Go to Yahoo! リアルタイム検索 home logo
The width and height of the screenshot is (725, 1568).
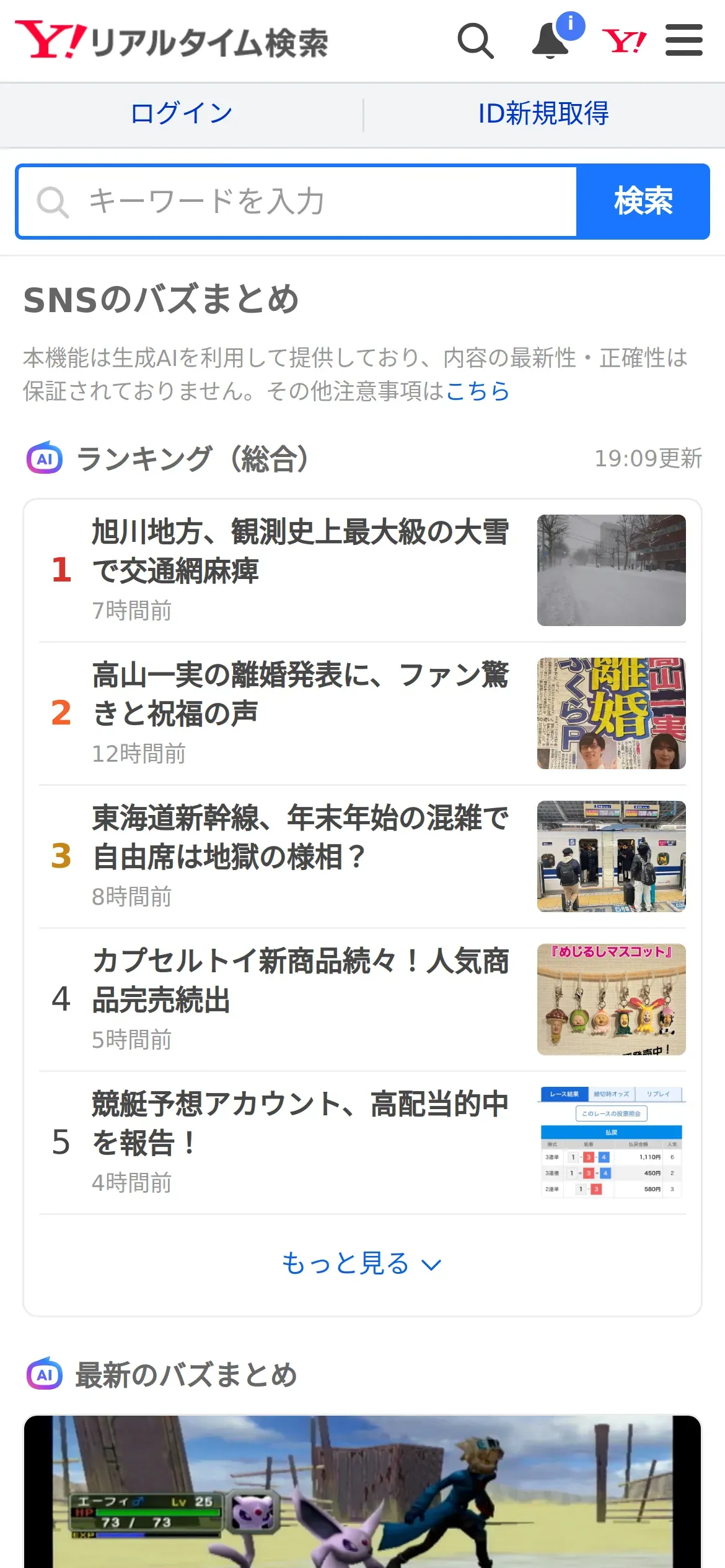pyautogui.click(x=172, y=41)
